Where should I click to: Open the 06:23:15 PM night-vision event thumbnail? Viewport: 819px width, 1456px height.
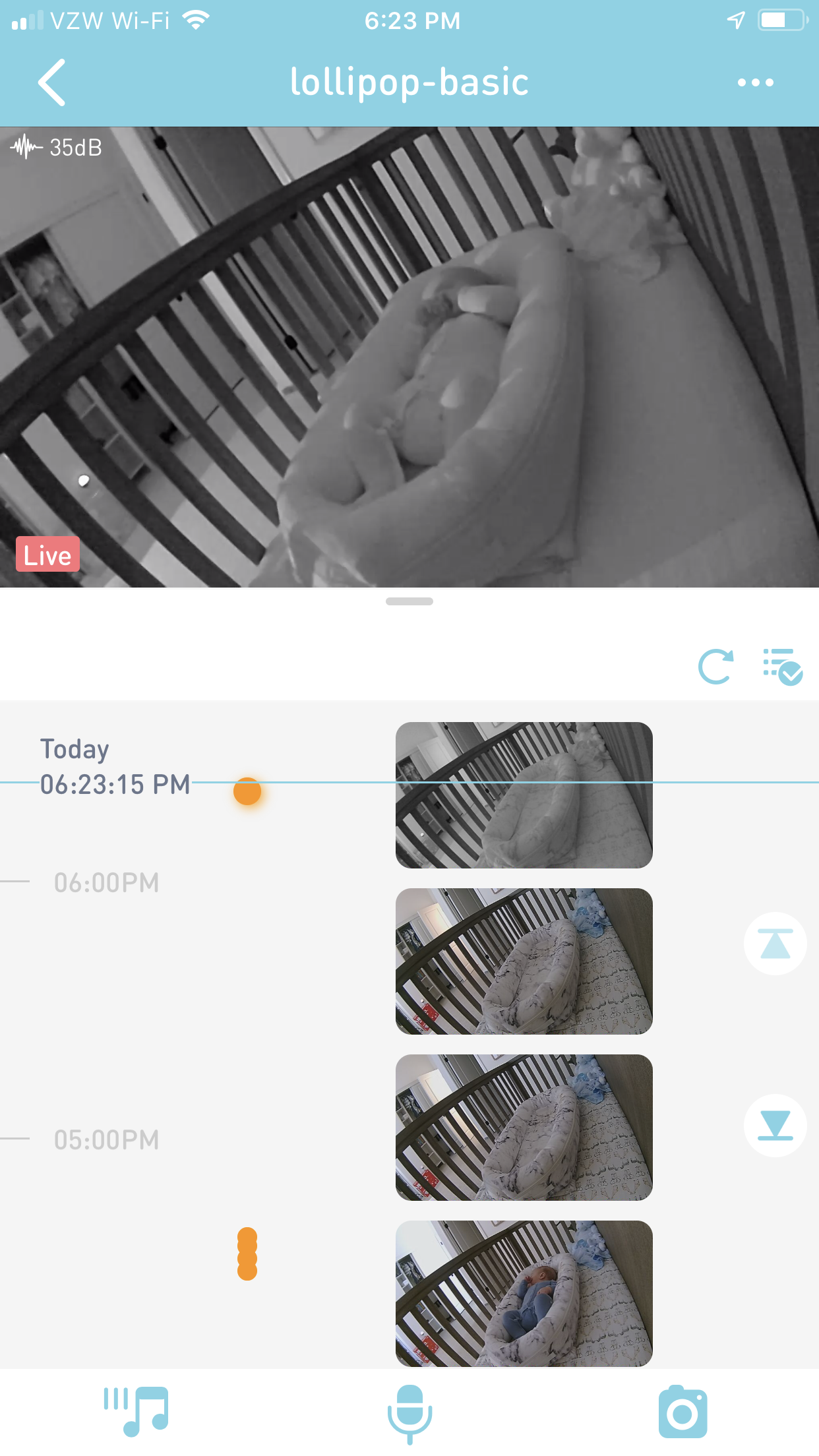click(524, 795)
